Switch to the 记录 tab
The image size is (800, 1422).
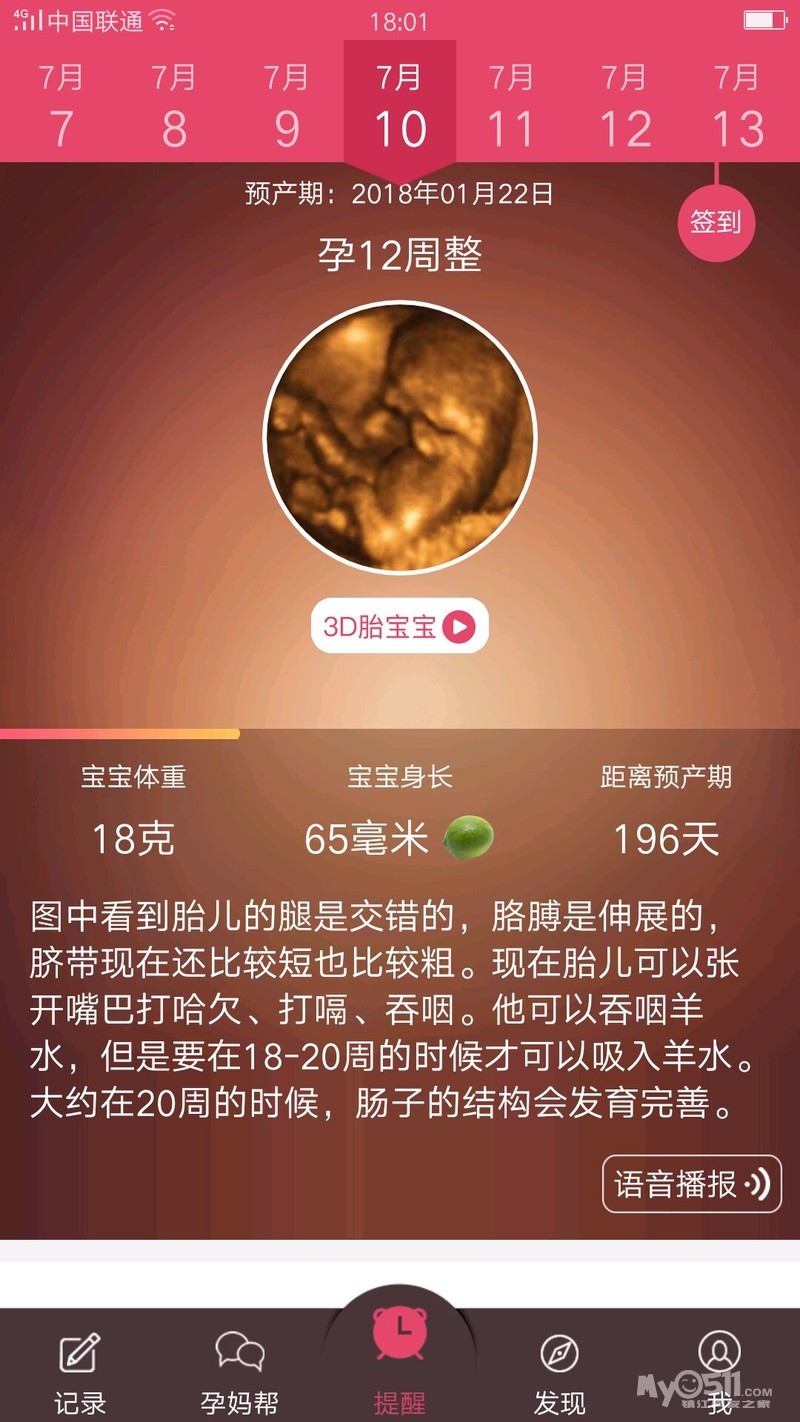pos(80,1372)
